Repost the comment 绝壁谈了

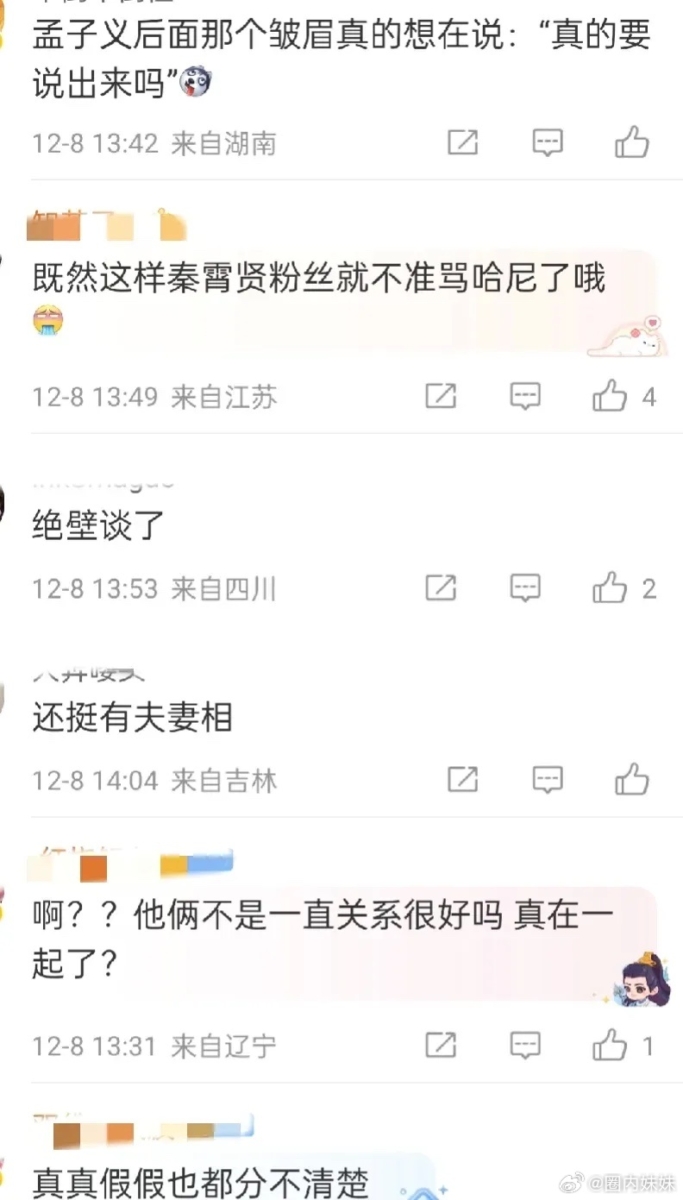coord(441,588)
